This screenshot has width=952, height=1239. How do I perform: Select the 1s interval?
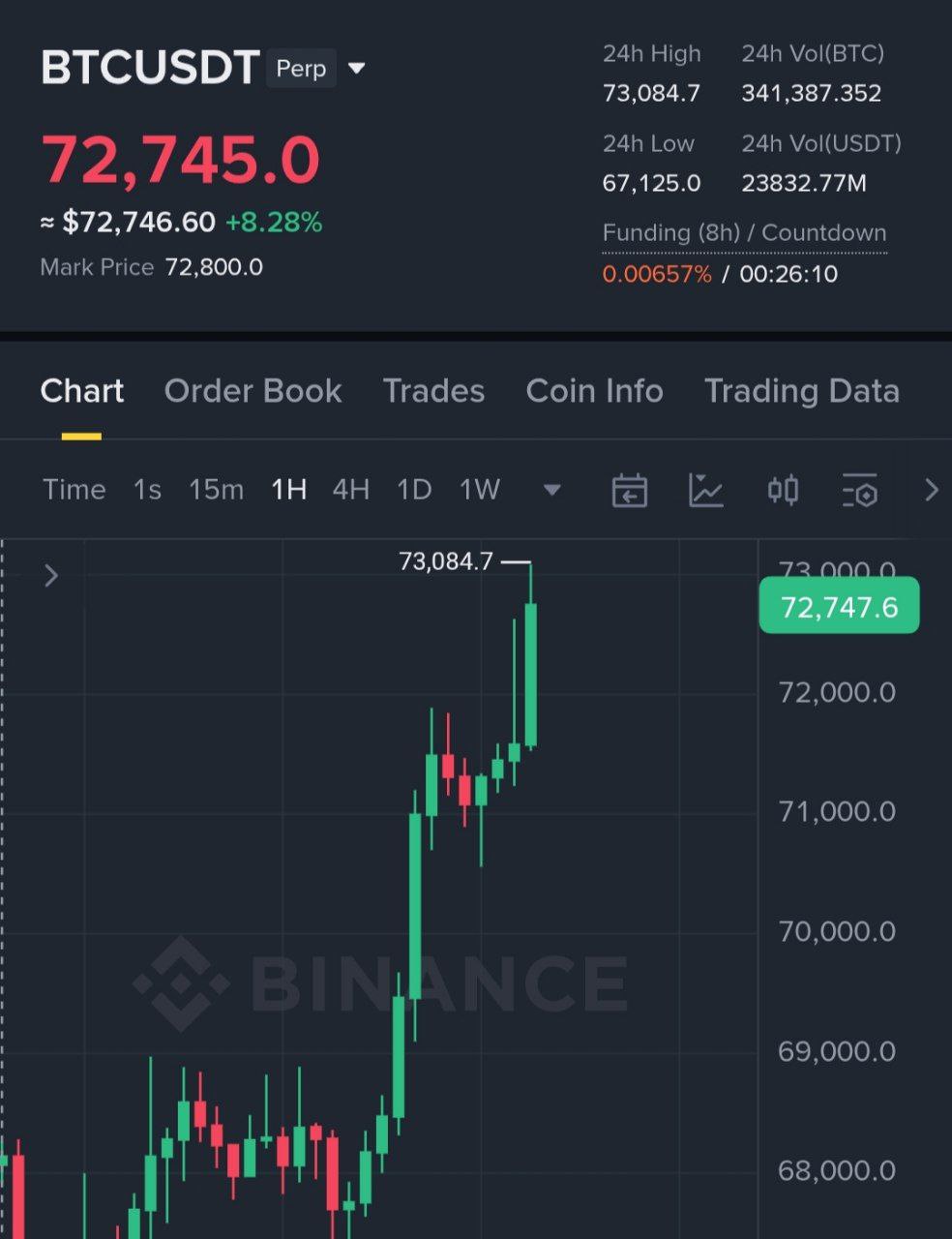pos(147,490)
